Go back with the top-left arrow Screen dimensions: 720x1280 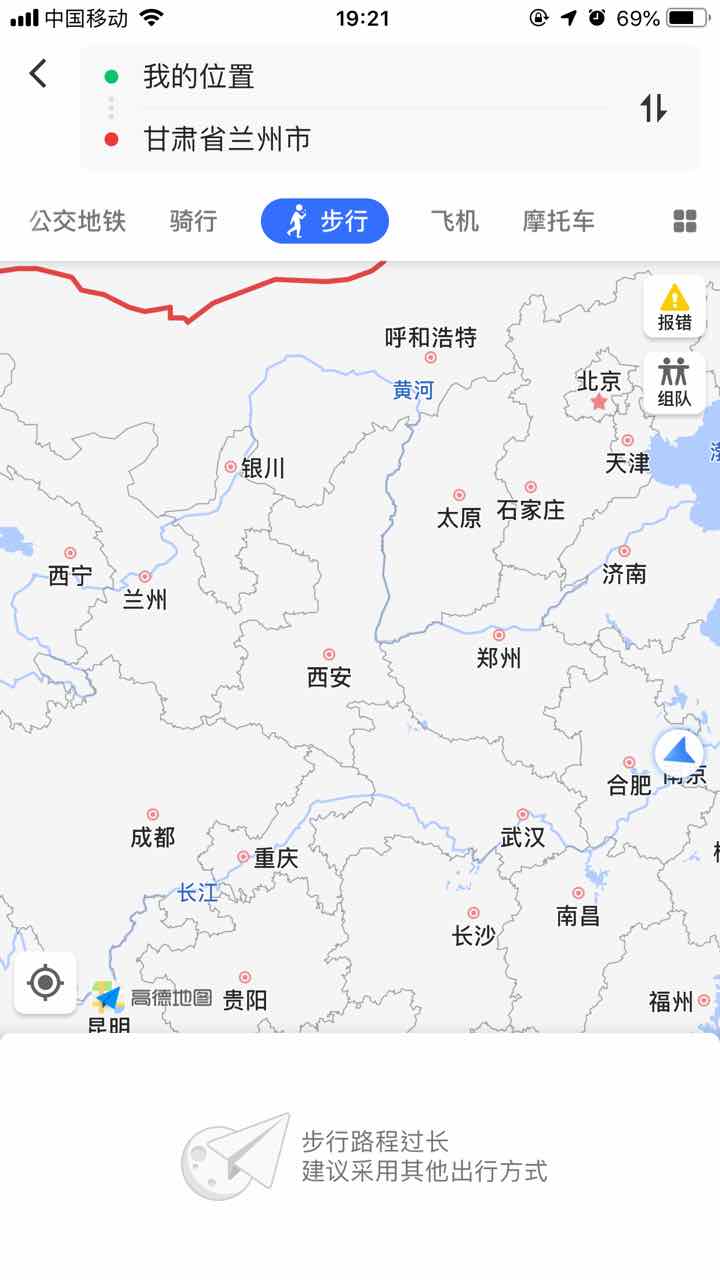[38, 73]
